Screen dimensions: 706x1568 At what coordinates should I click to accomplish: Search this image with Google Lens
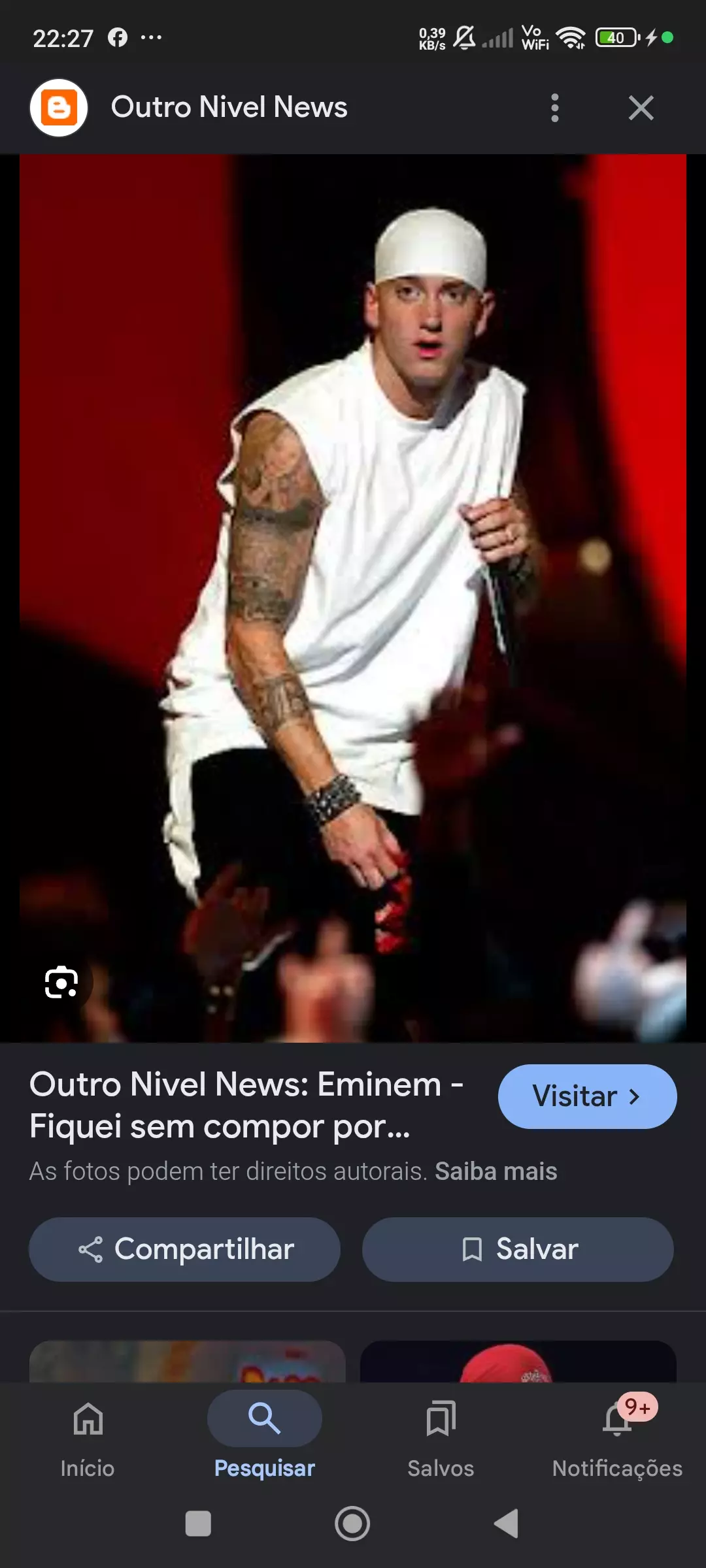pos(61,982)
